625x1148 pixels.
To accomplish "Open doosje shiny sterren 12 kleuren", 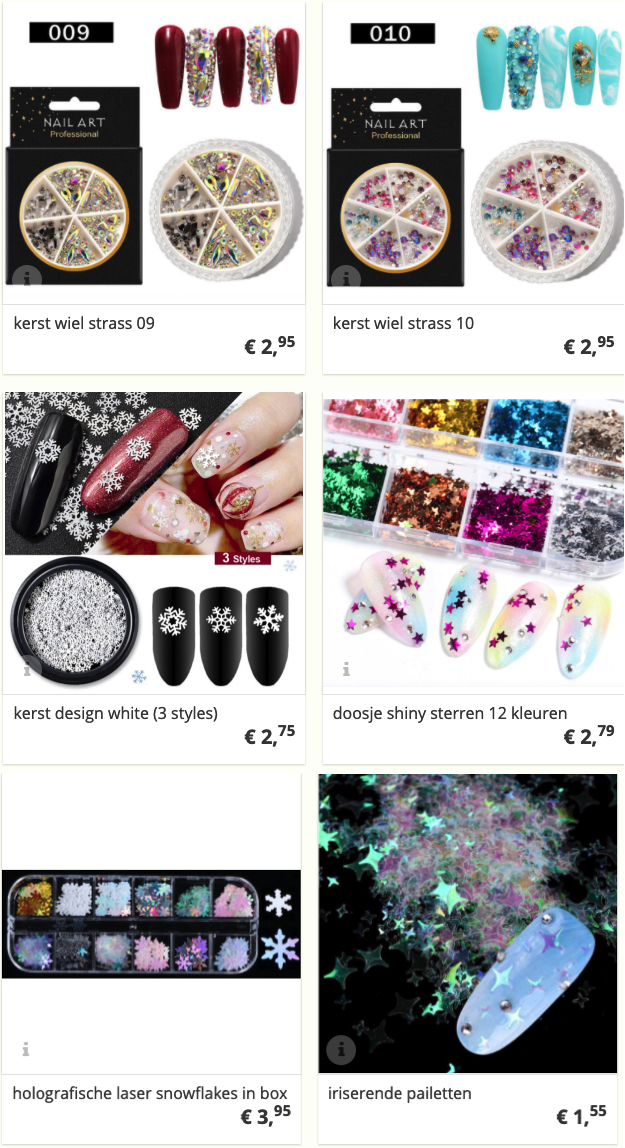I will (x=449, y=713).
